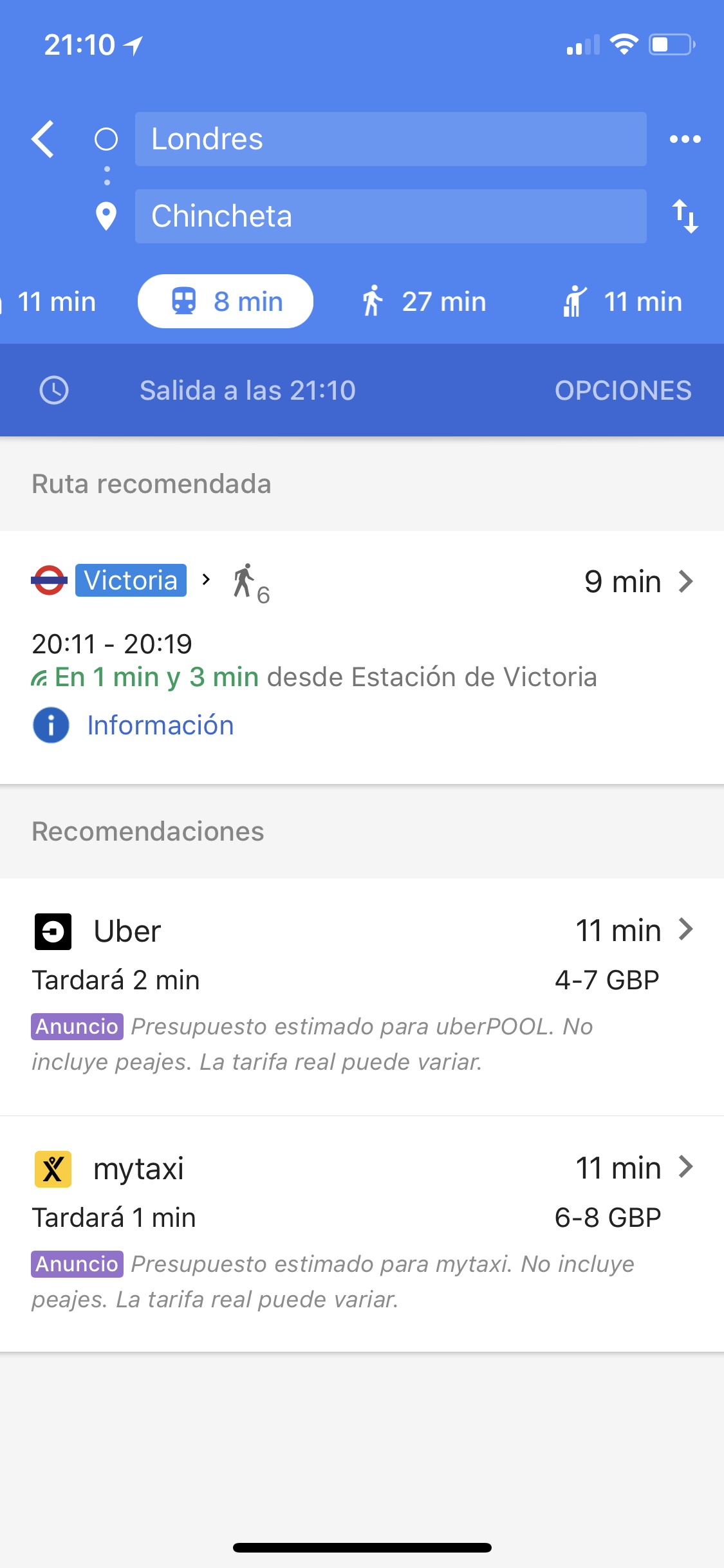Screen dimensions: 724x1568
Task: Edit the Londres origin field
Action: (x=391, y=139)
